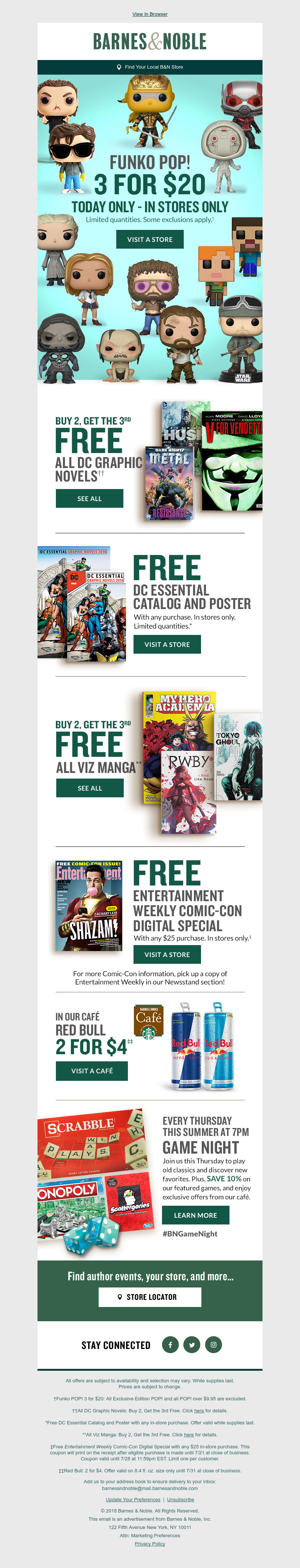Tap Visit A Store under Funko Pop
Image resolution: width=300 pixels, height=1568 pixels.
[150, 239]
